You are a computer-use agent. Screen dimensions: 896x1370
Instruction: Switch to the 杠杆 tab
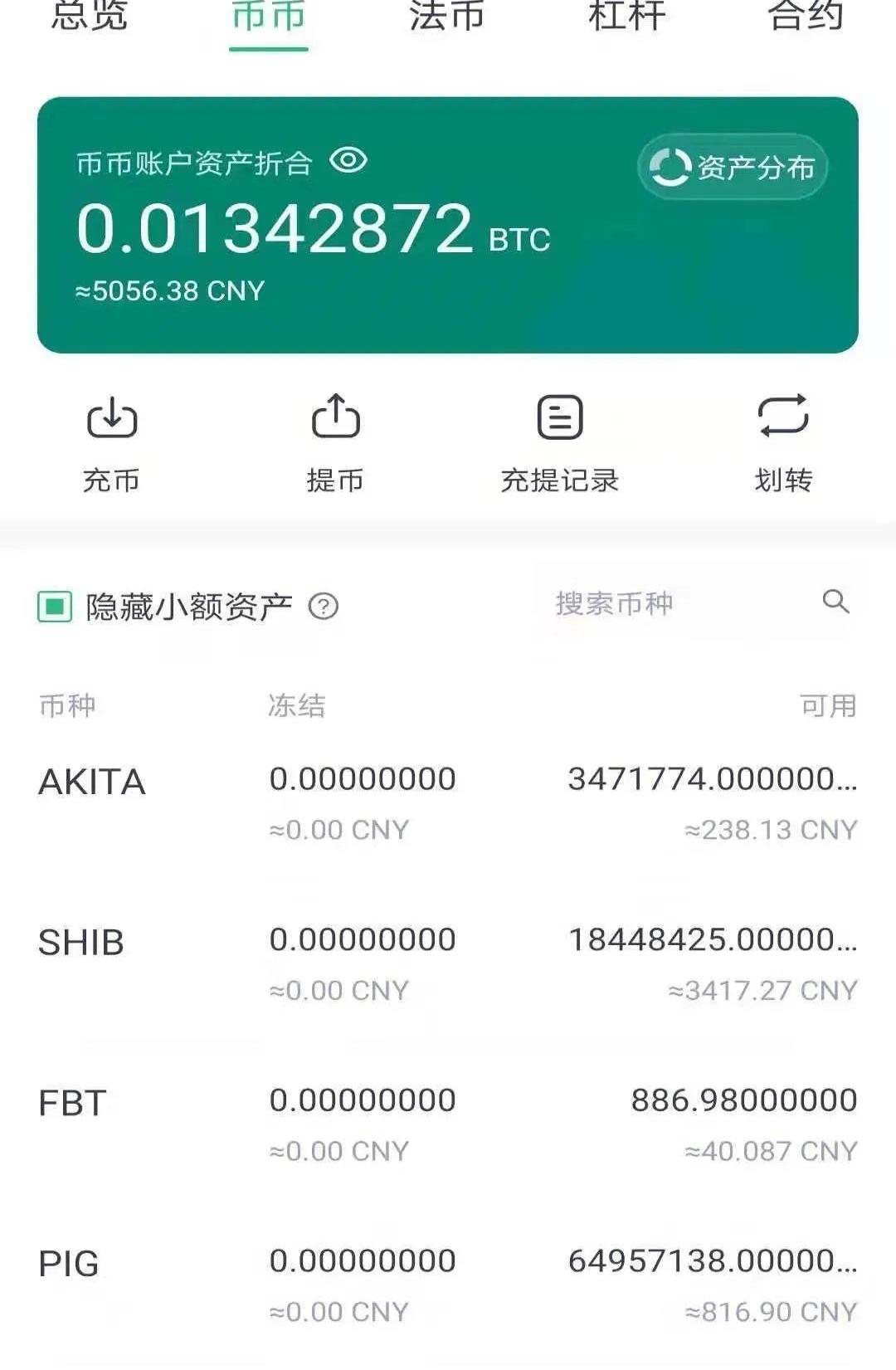[626, 17]
